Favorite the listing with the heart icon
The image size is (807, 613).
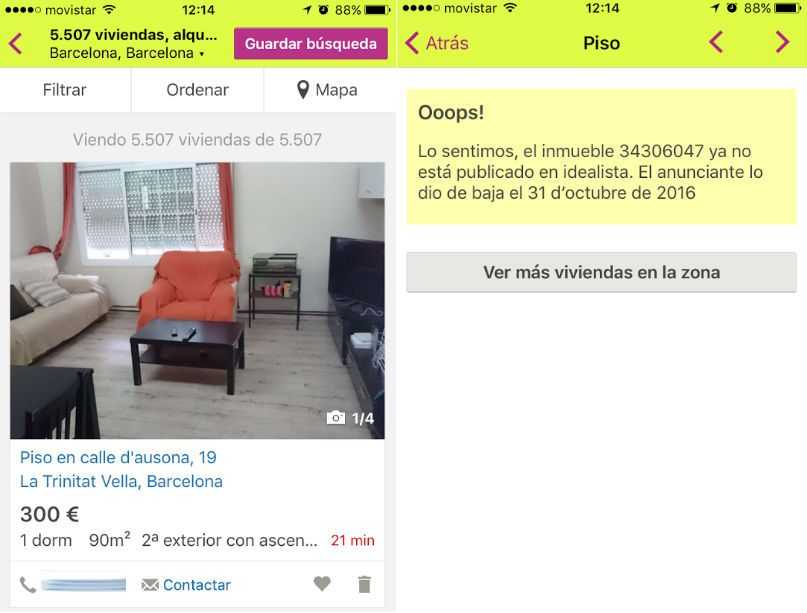point(322,584)
